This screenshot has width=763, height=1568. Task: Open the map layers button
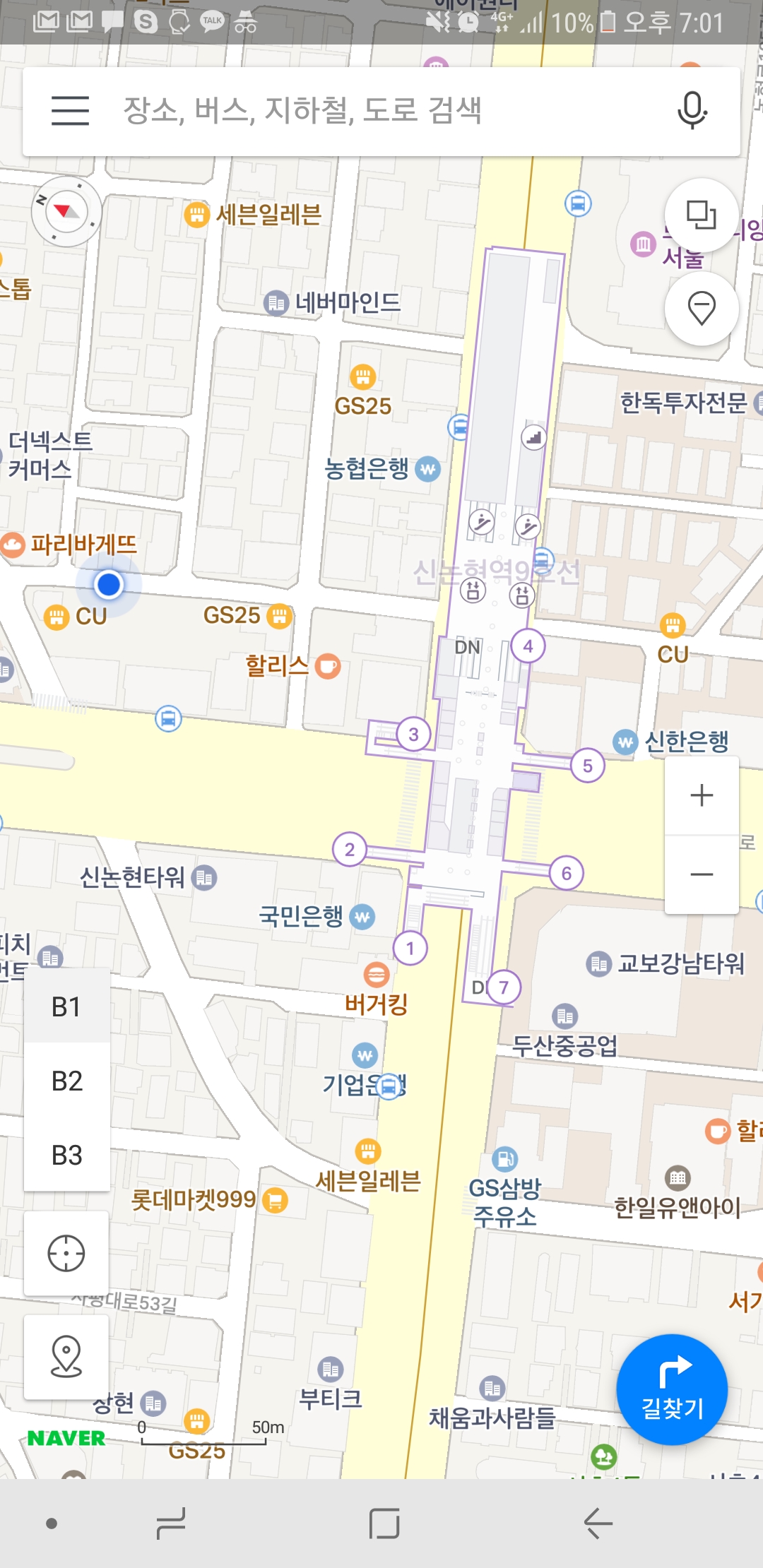(702, 215)
